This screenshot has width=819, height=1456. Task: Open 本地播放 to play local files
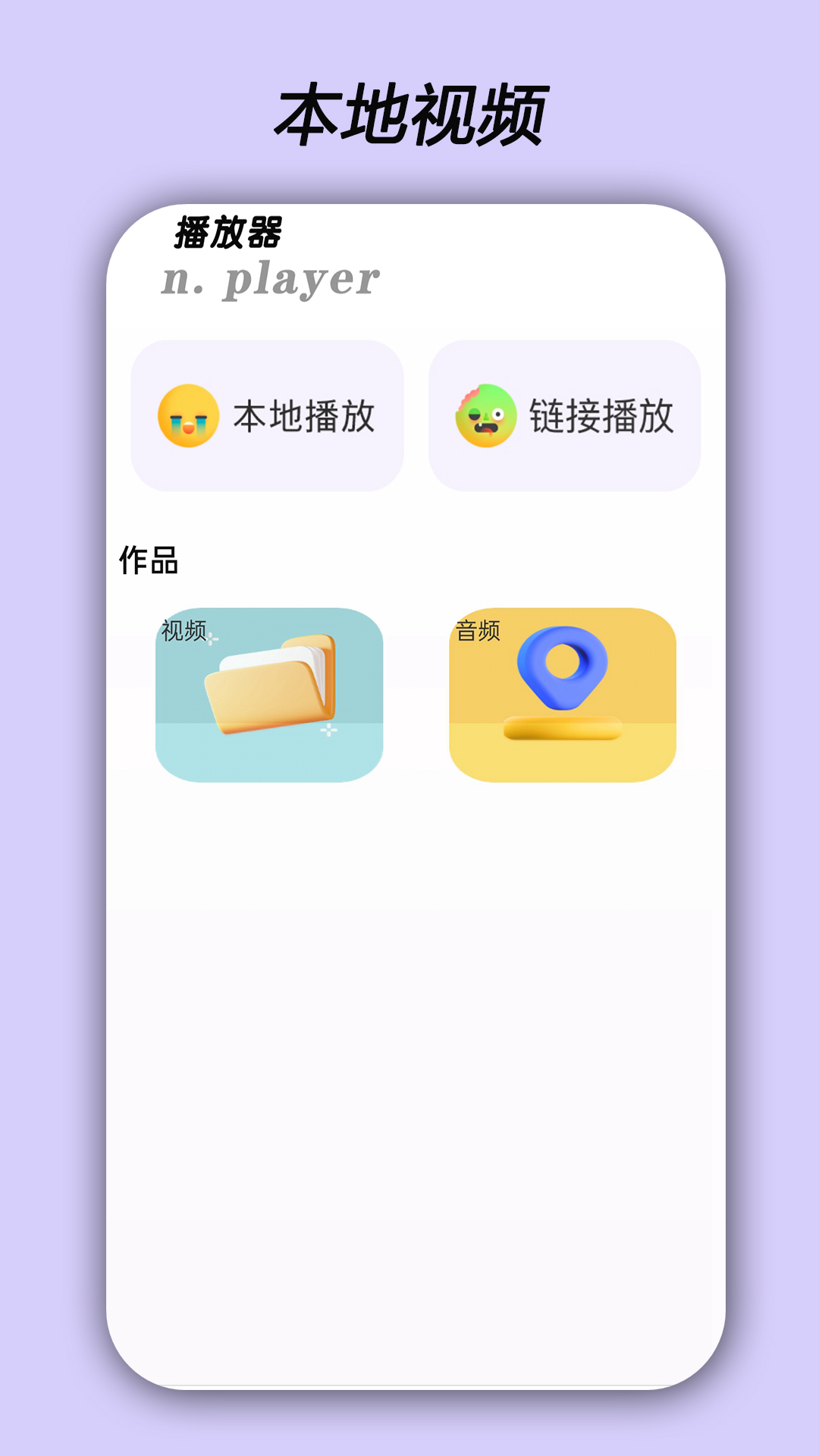[x=269, y=416]
